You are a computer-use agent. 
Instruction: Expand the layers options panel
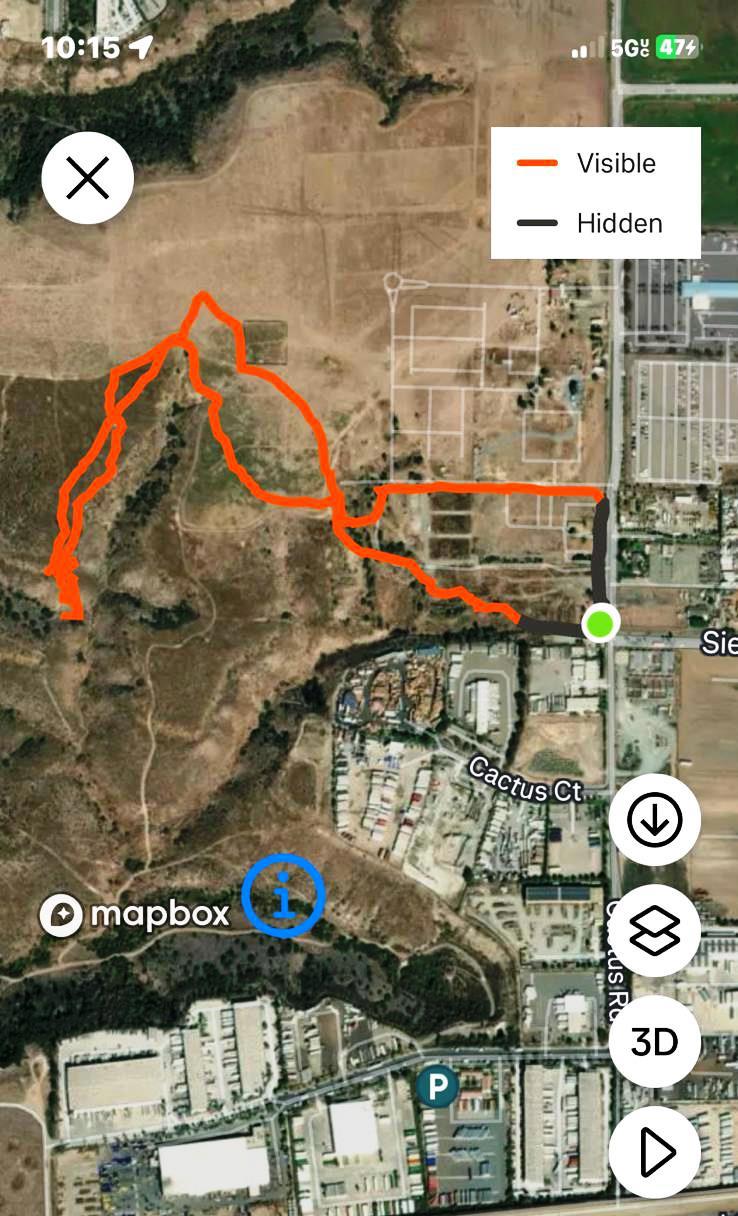tap(654, 930)
